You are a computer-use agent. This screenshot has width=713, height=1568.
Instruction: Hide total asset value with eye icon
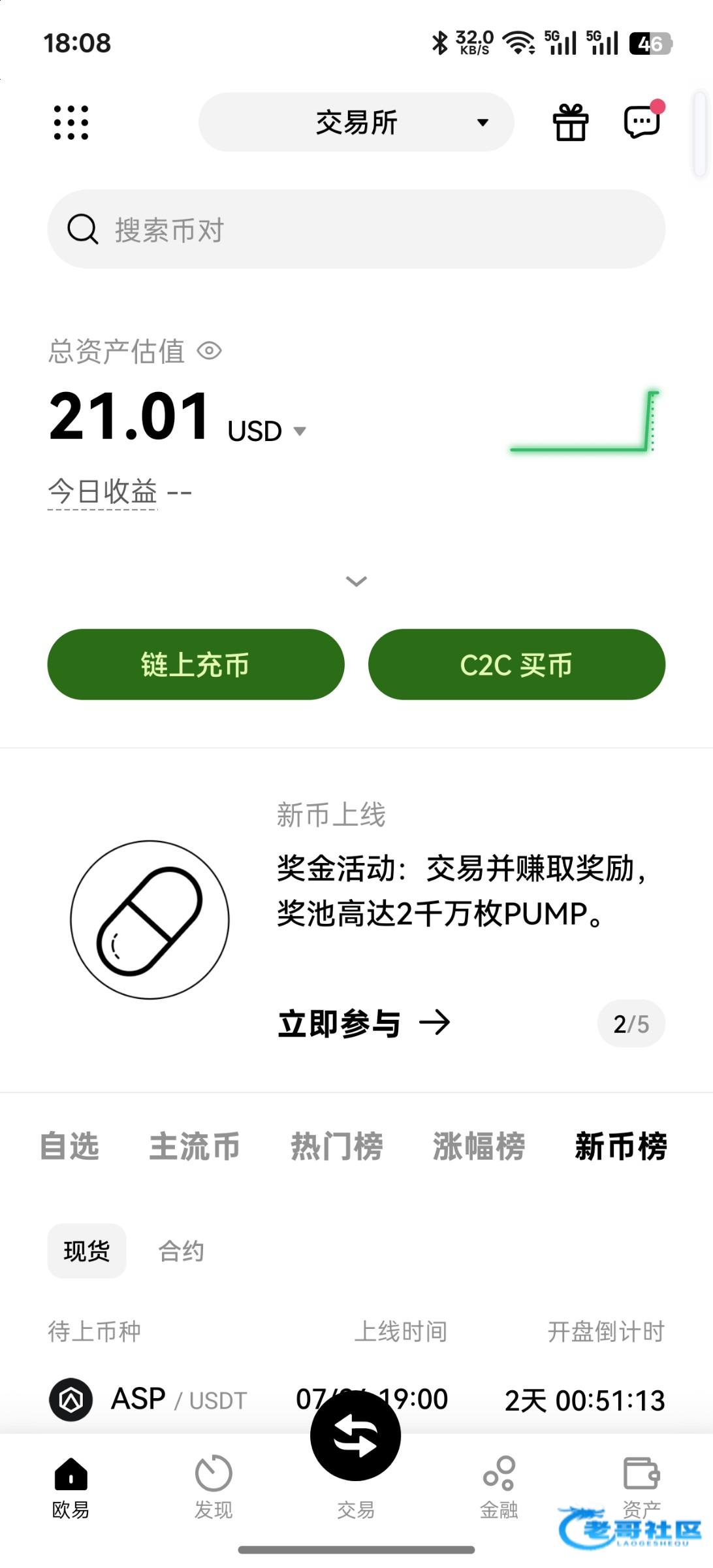[x=210, y=351]
